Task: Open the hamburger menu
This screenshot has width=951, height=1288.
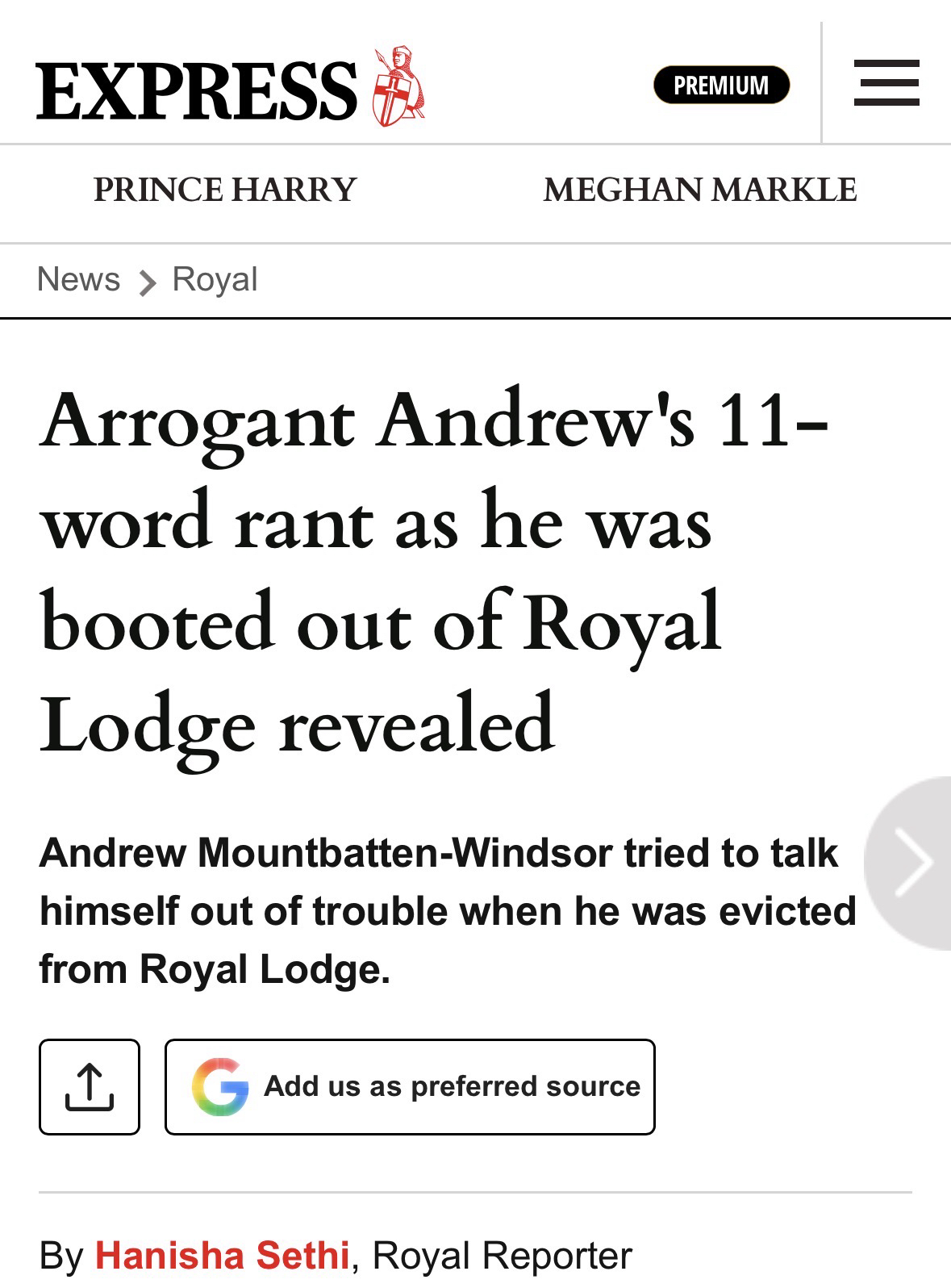Action: point(886,83)
